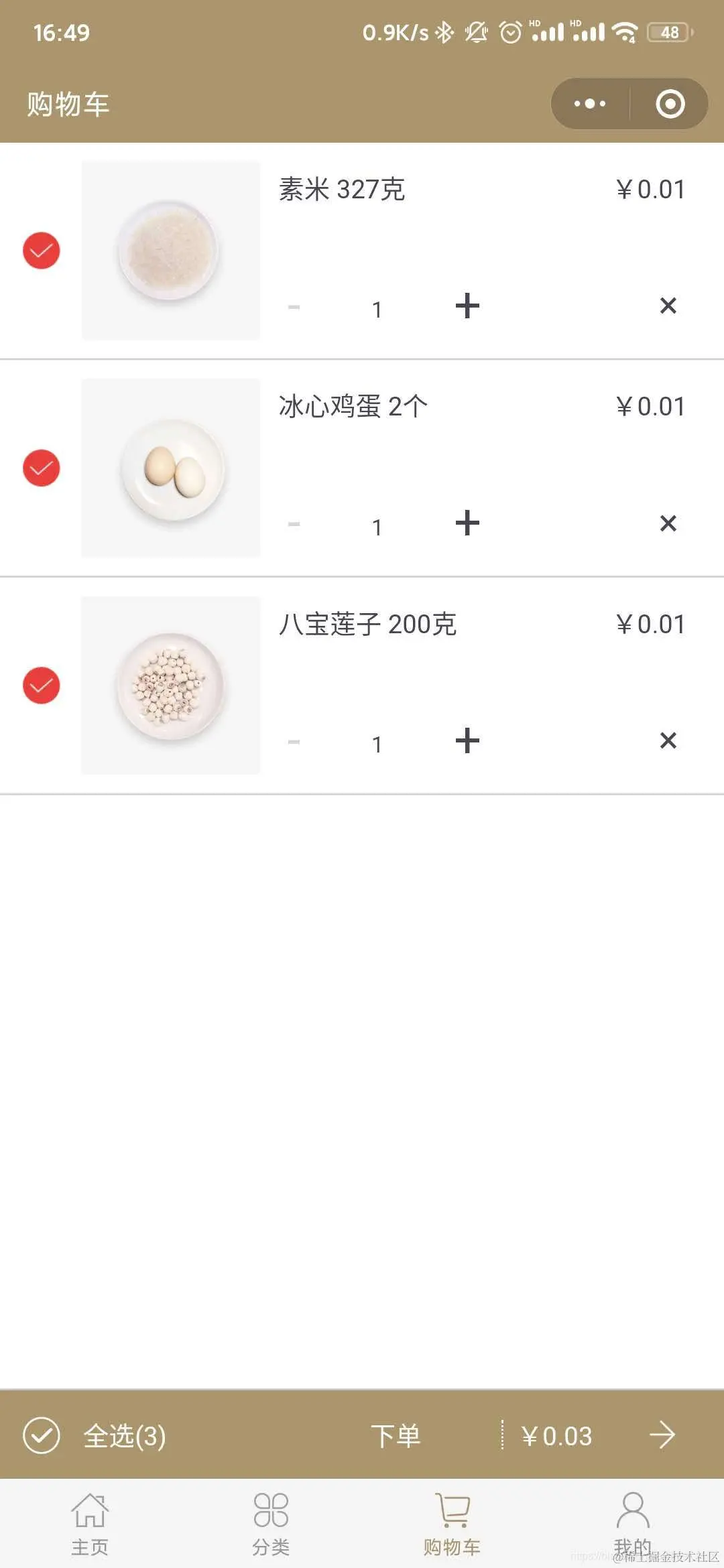Add one more 冰心鸡蛋 2个
The height and width of the screenshot is (1568, 724).
tap(467, 523)
